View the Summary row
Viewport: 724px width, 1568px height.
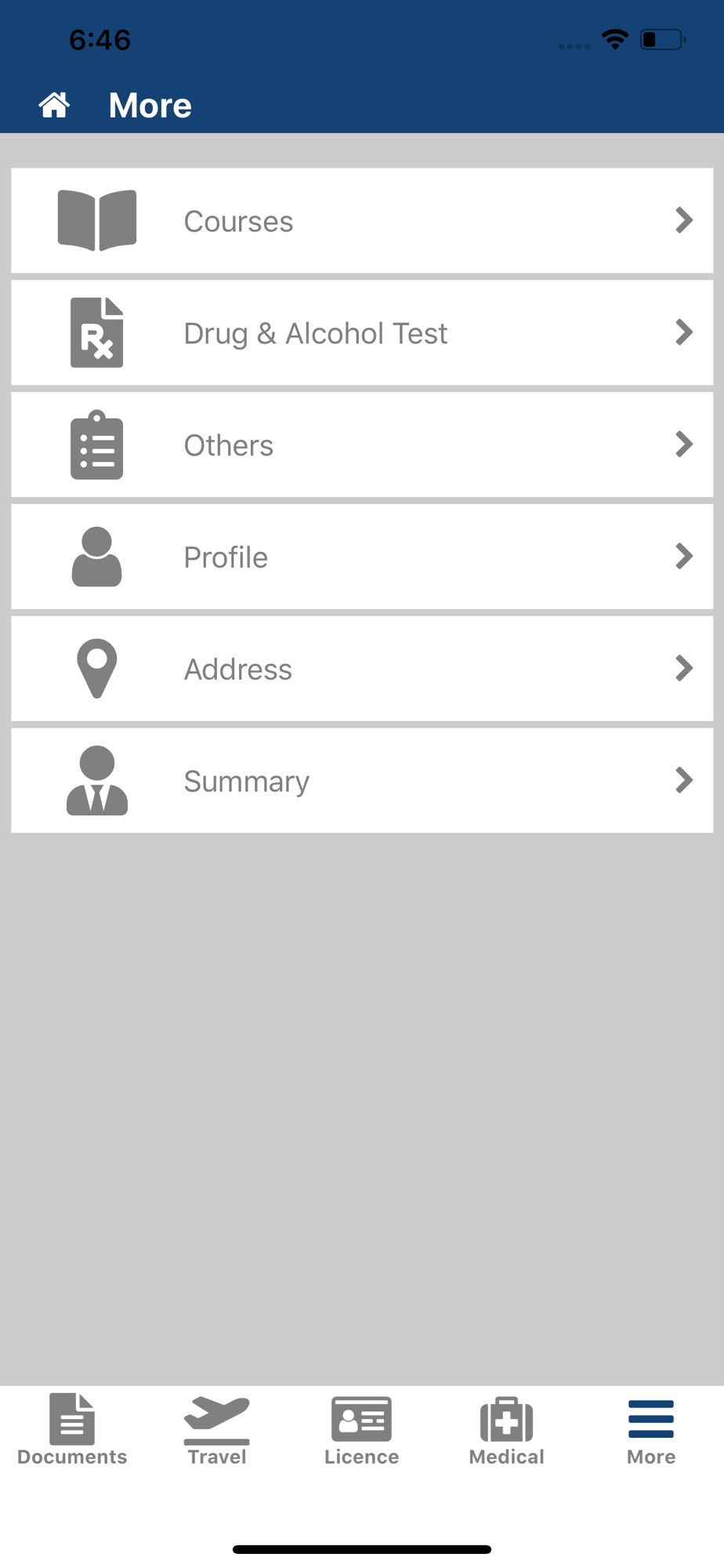pyautogui.click(x=362, y=781)
